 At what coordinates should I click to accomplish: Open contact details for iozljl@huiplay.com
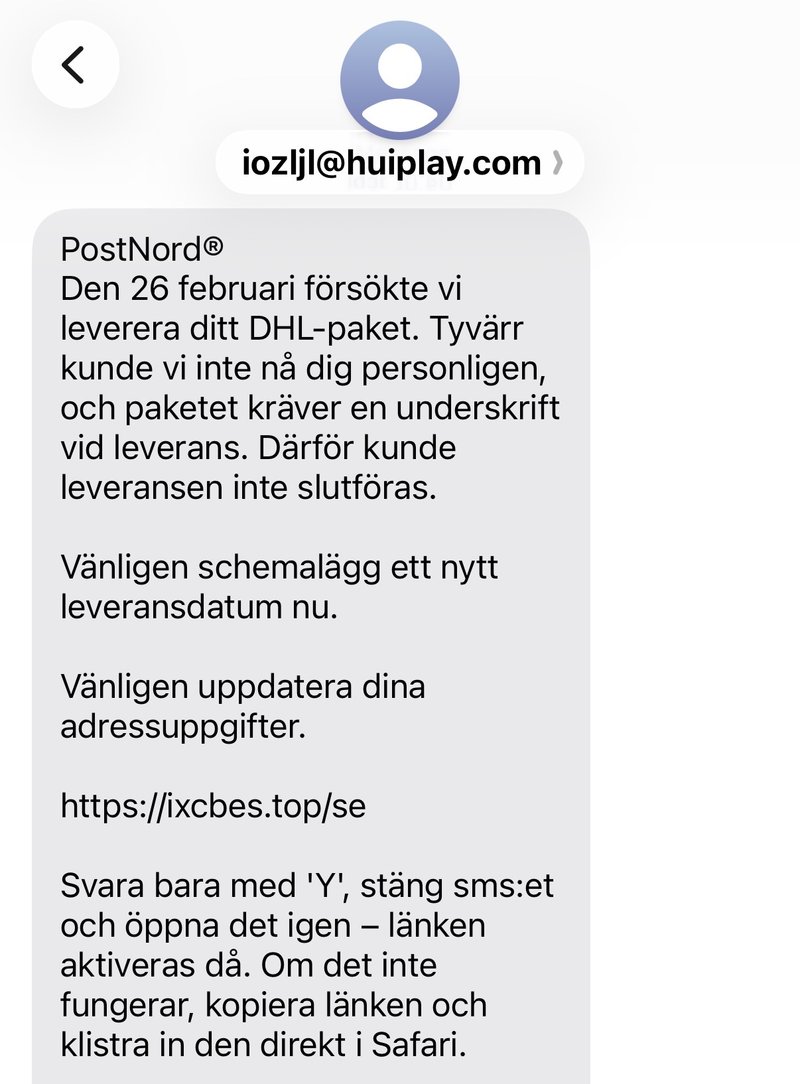pyautogui.click(x=400, y=163)
